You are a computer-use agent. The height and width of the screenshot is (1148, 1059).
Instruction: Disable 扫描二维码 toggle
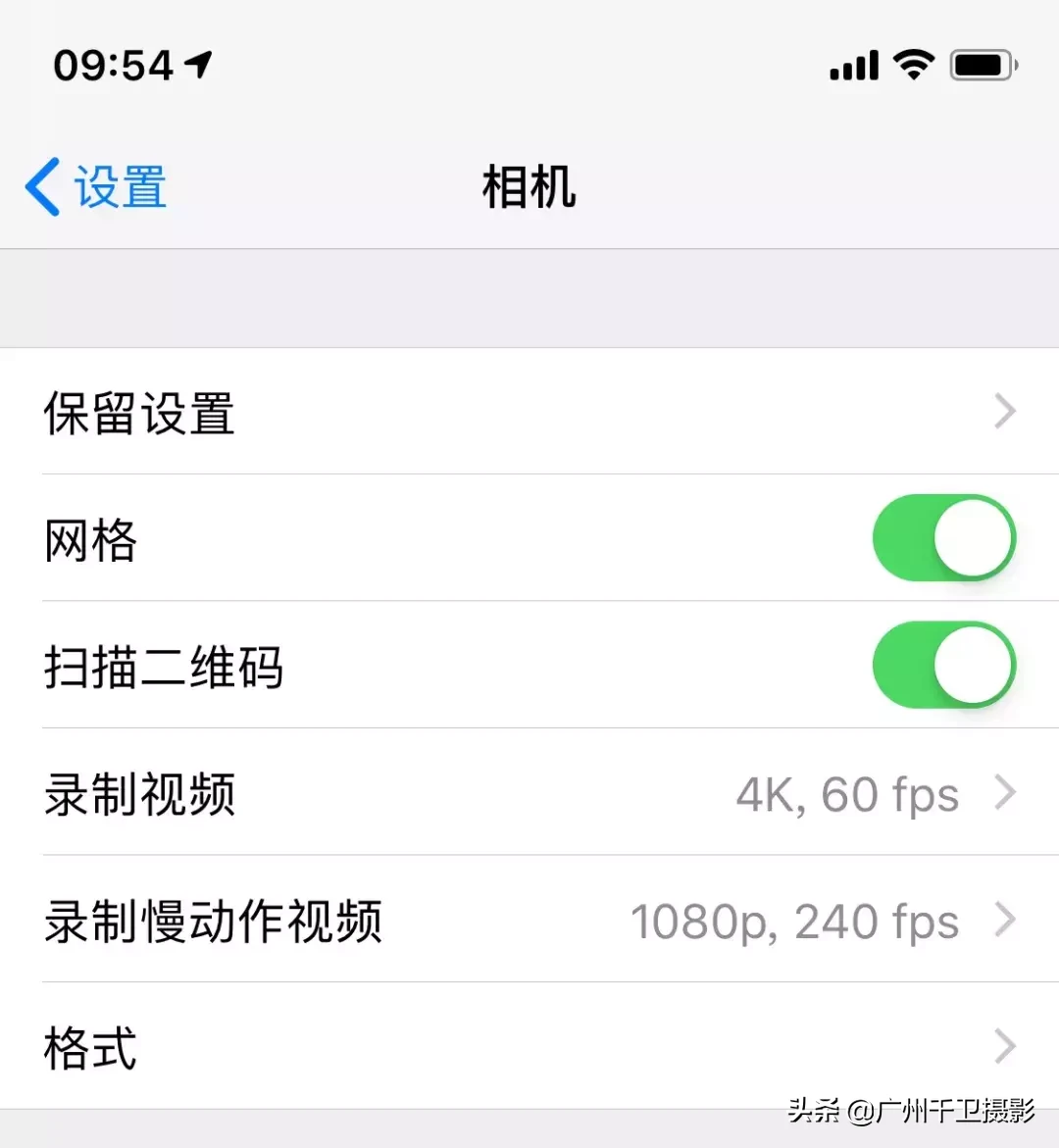943,665
